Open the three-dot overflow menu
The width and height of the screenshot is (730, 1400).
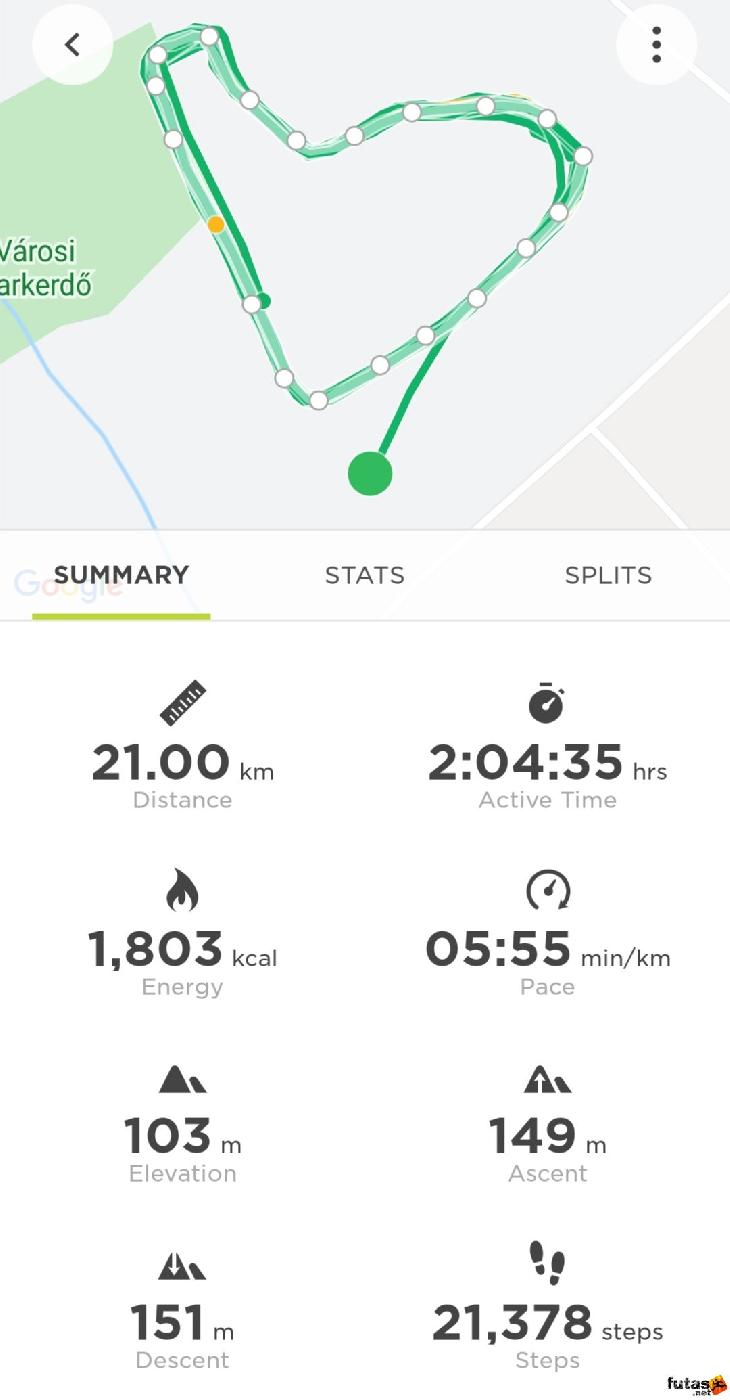(656, 44)
